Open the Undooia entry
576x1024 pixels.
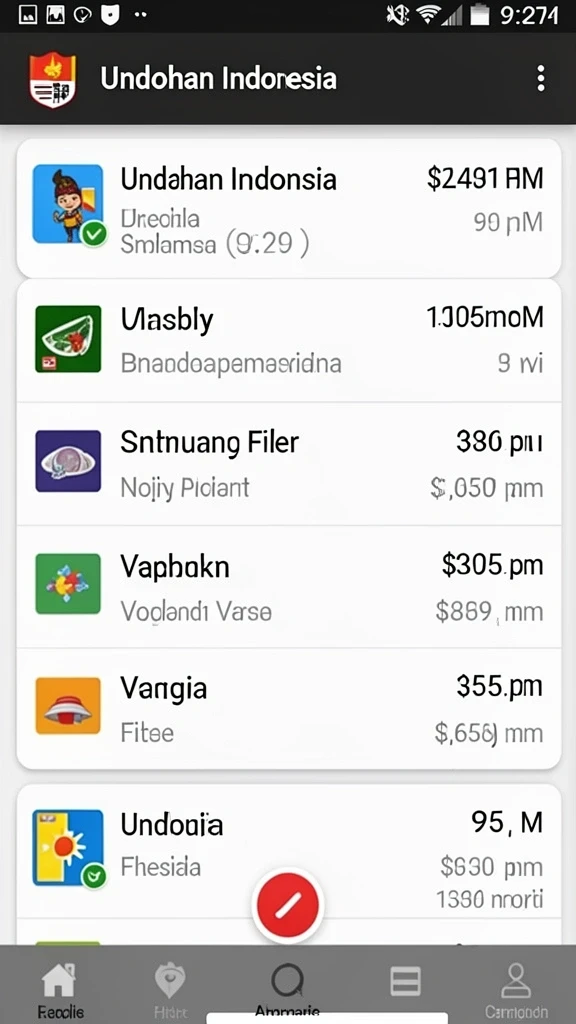click(289, 852)
